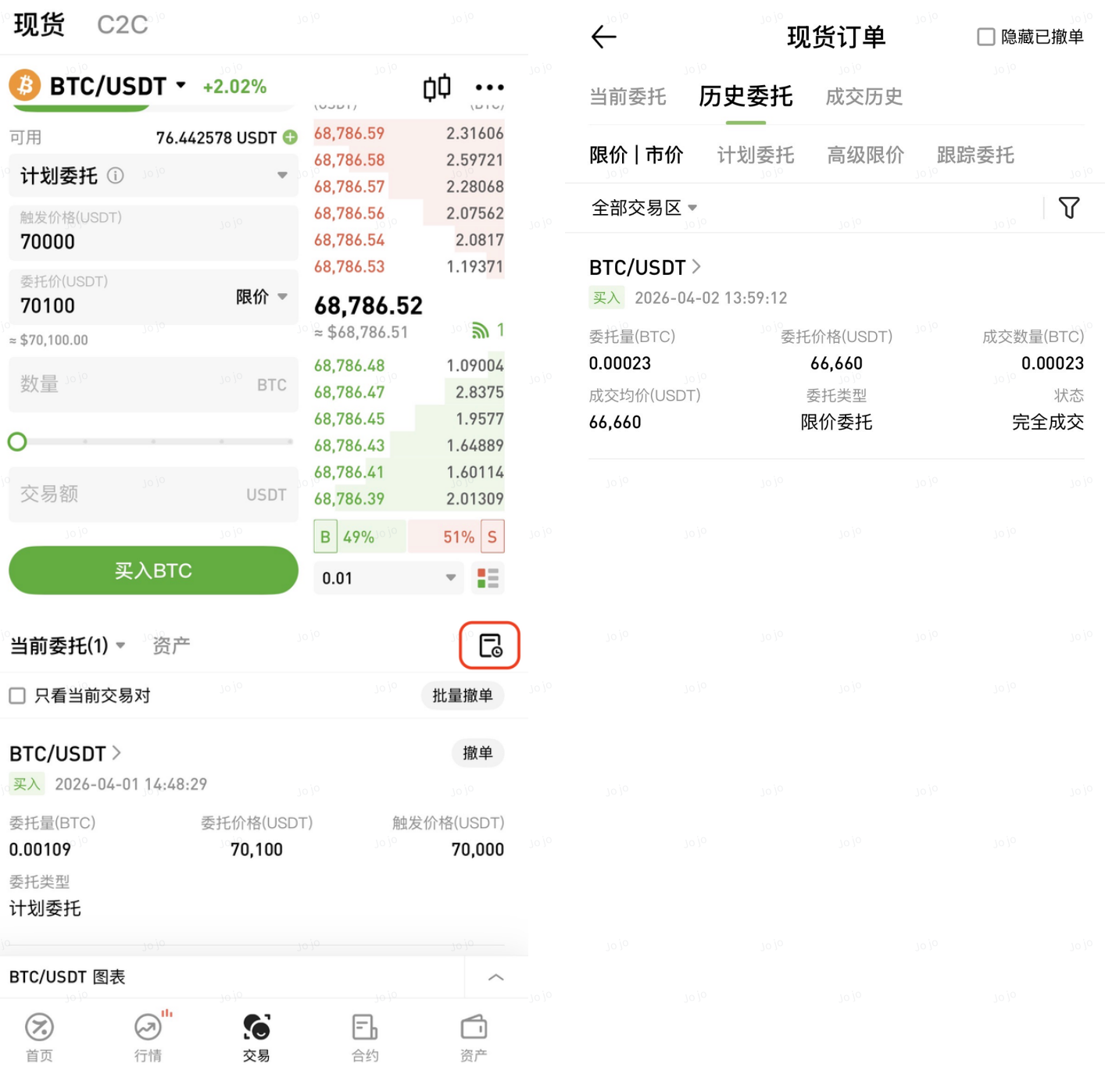The image size is (1105, 1092).
Task: Check the 隐藏已撤单 checkbox
Action: point(986,37)
